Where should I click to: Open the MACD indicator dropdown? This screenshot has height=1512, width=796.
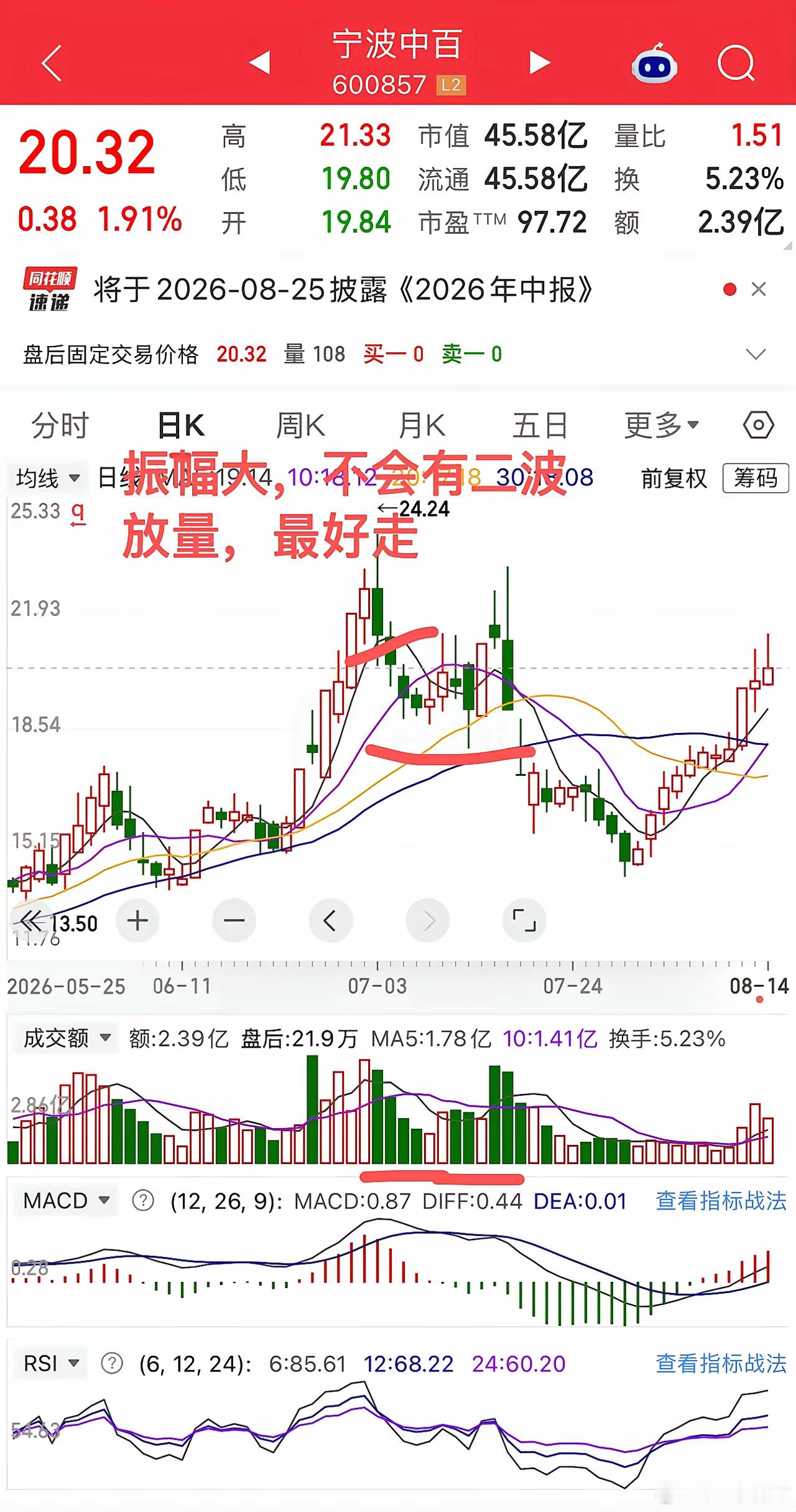(67, 1201)
